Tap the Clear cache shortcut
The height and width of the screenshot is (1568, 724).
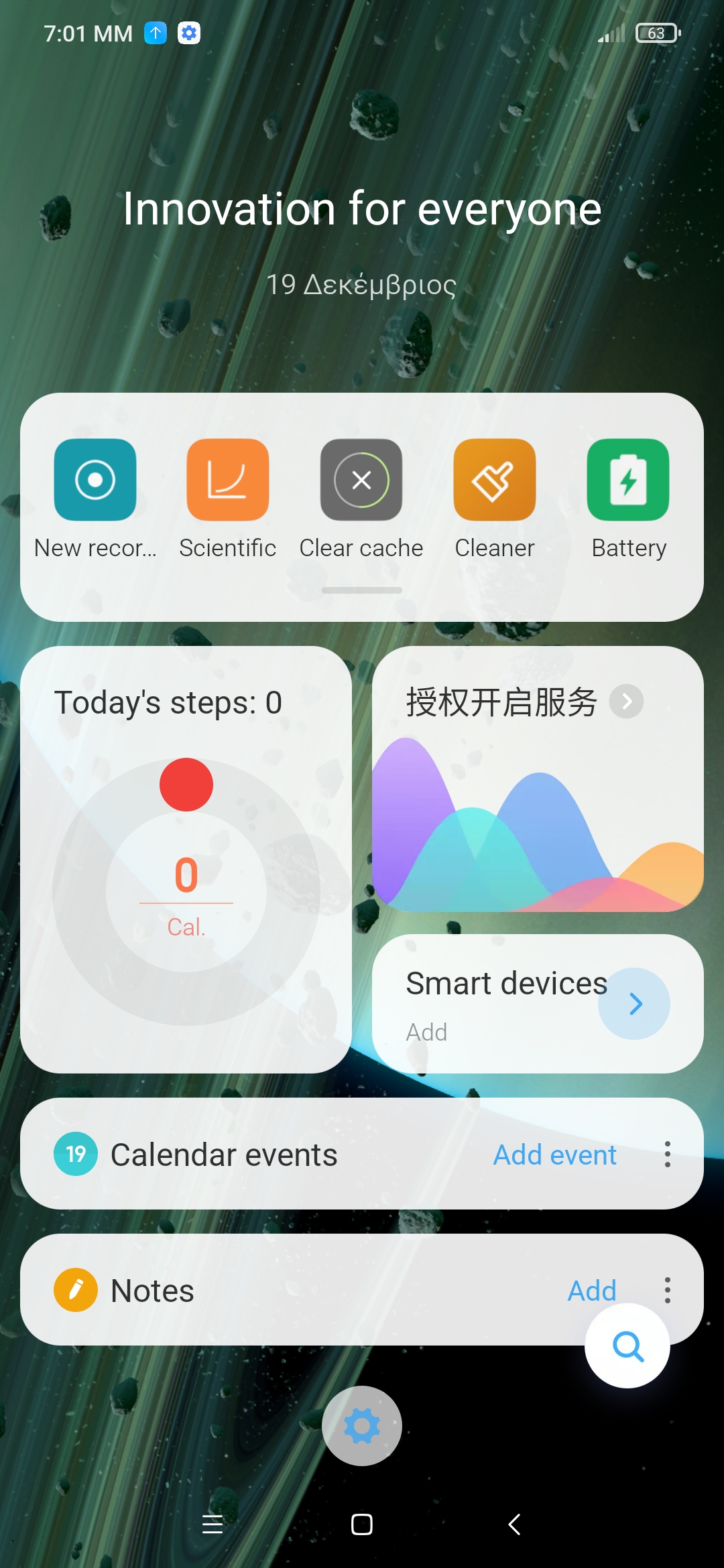(x=361, y=480)
